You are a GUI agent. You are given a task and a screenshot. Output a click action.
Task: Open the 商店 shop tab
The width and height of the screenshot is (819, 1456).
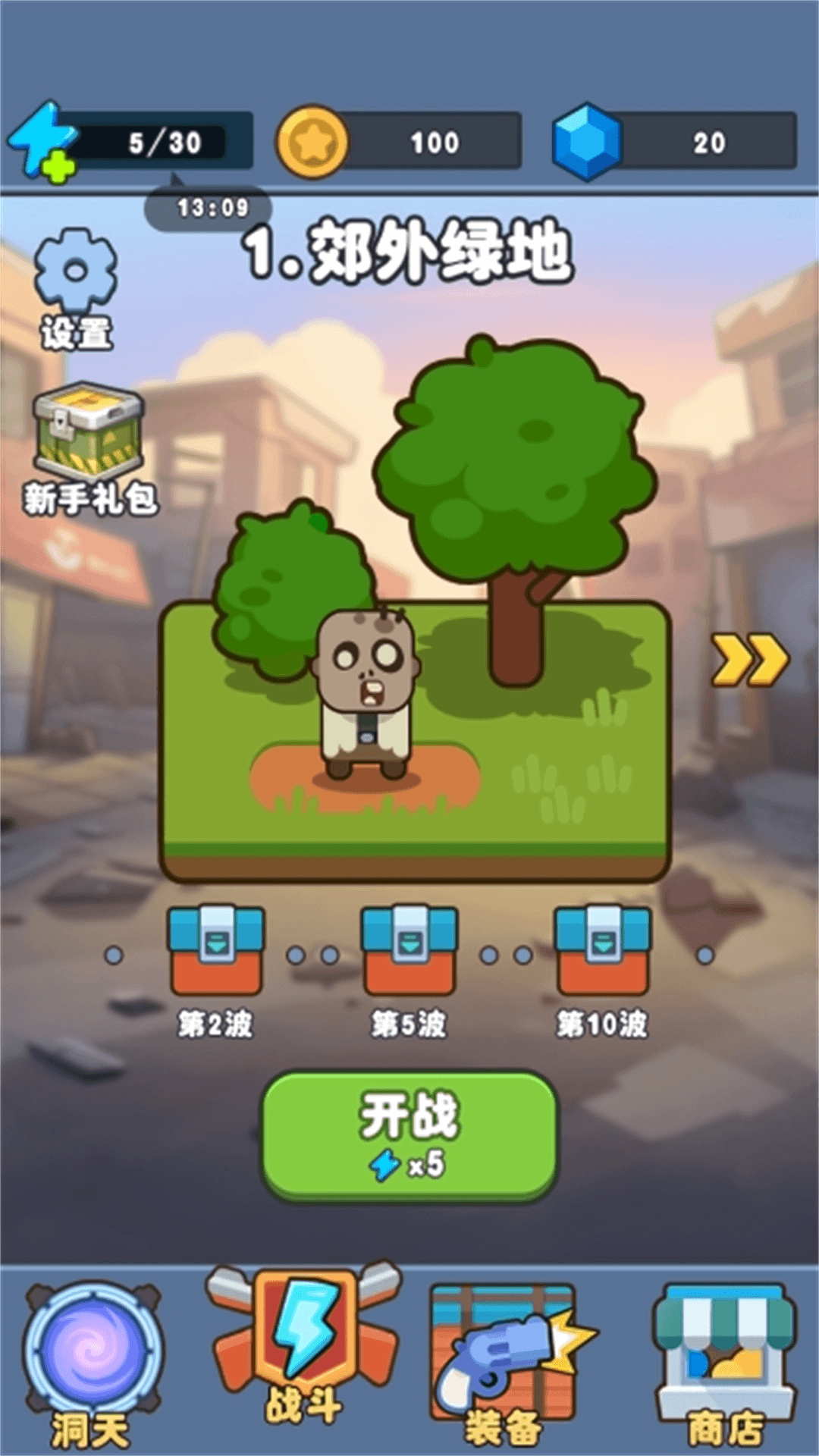pos(725,1363)
